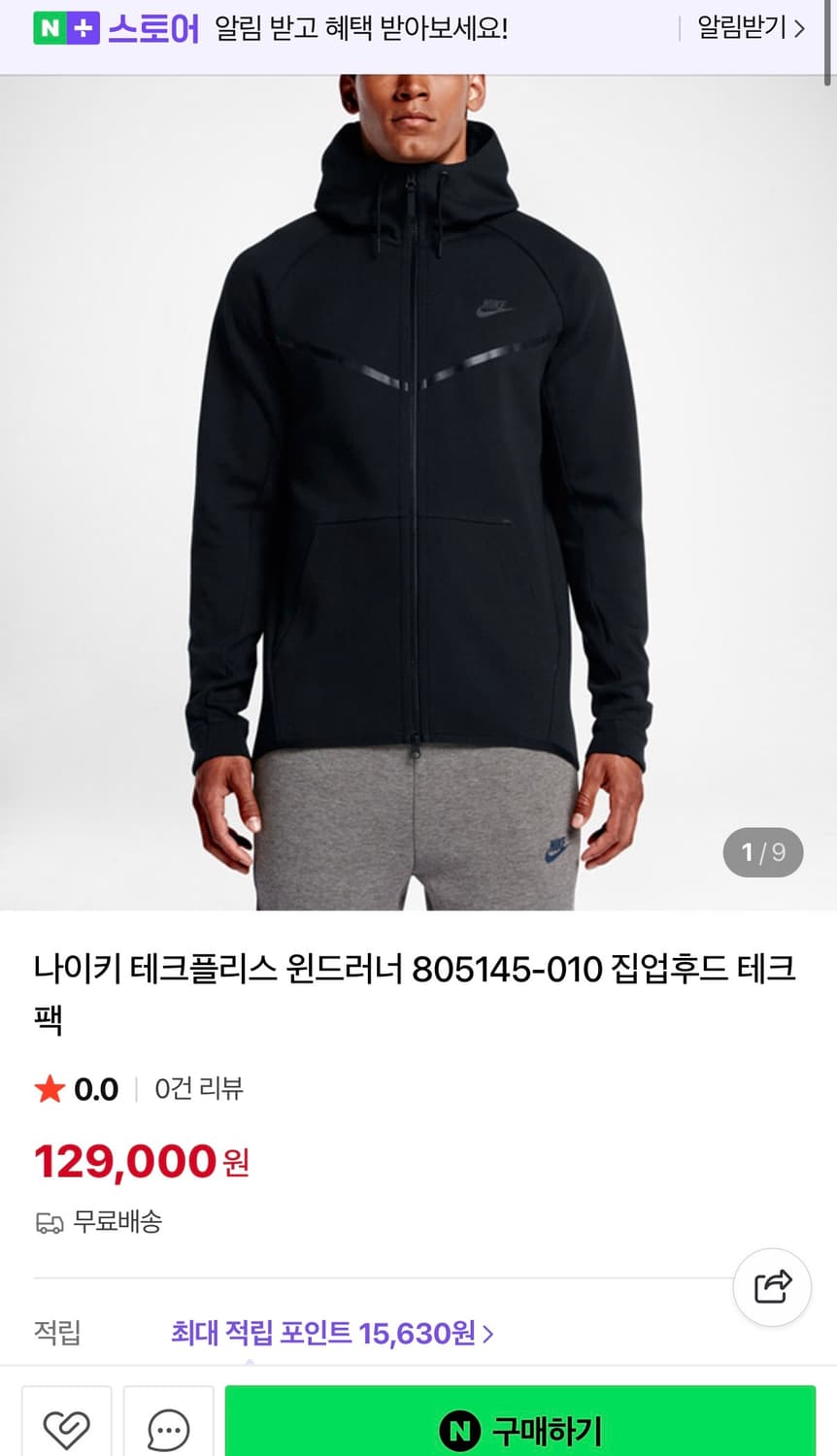Enable store notifications via 알림받기
This screenshot has height=1456, width=837.
pos(741,28)
